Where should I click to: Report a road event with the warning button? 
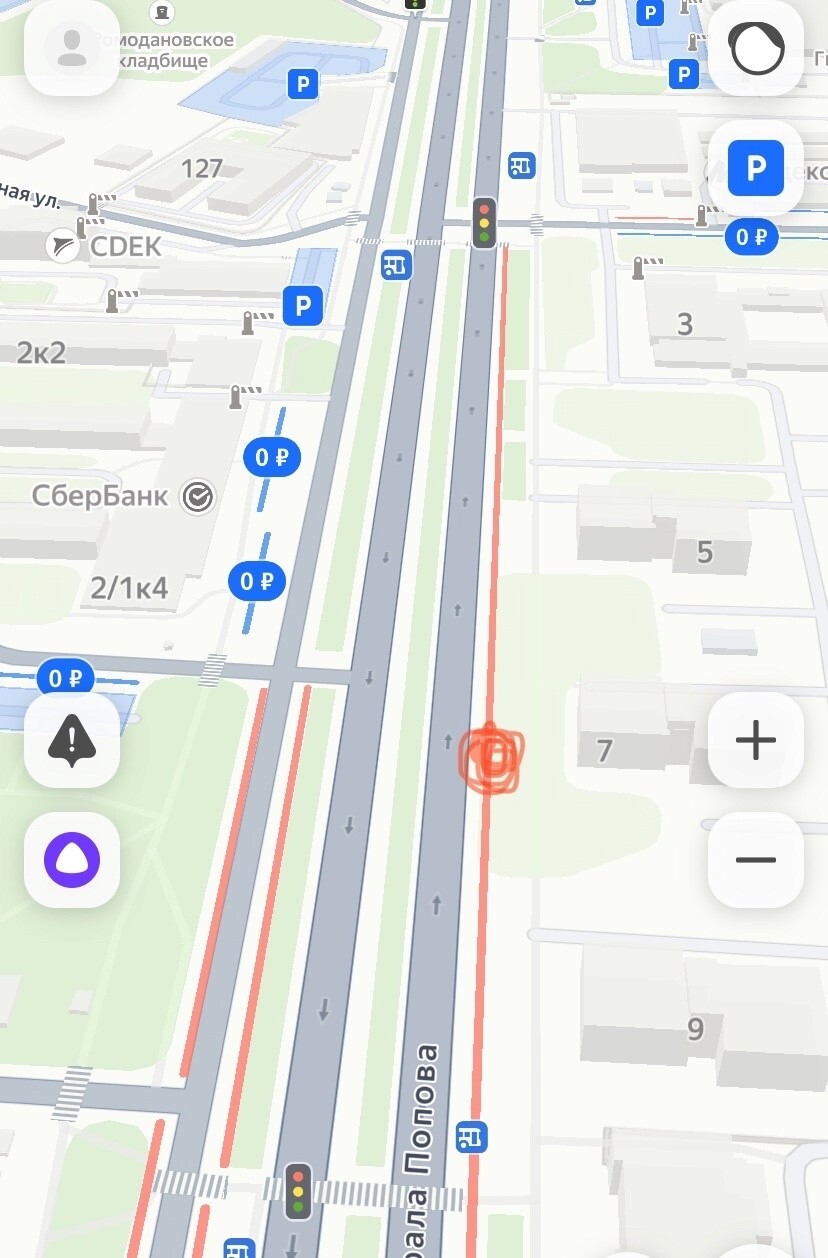(x=72, y=740)
